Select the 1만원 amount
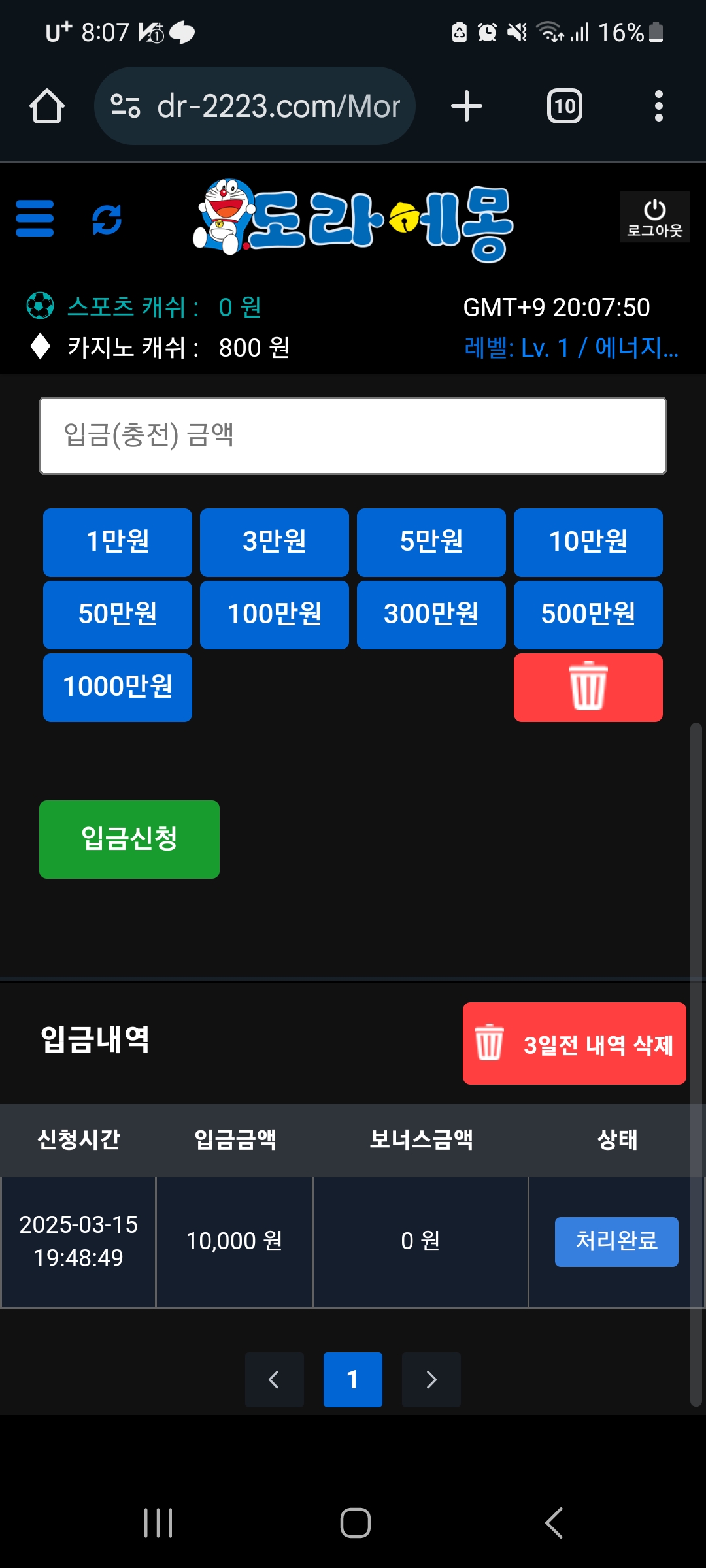Viewport: 706px width, 1568px height. [118, 542]
